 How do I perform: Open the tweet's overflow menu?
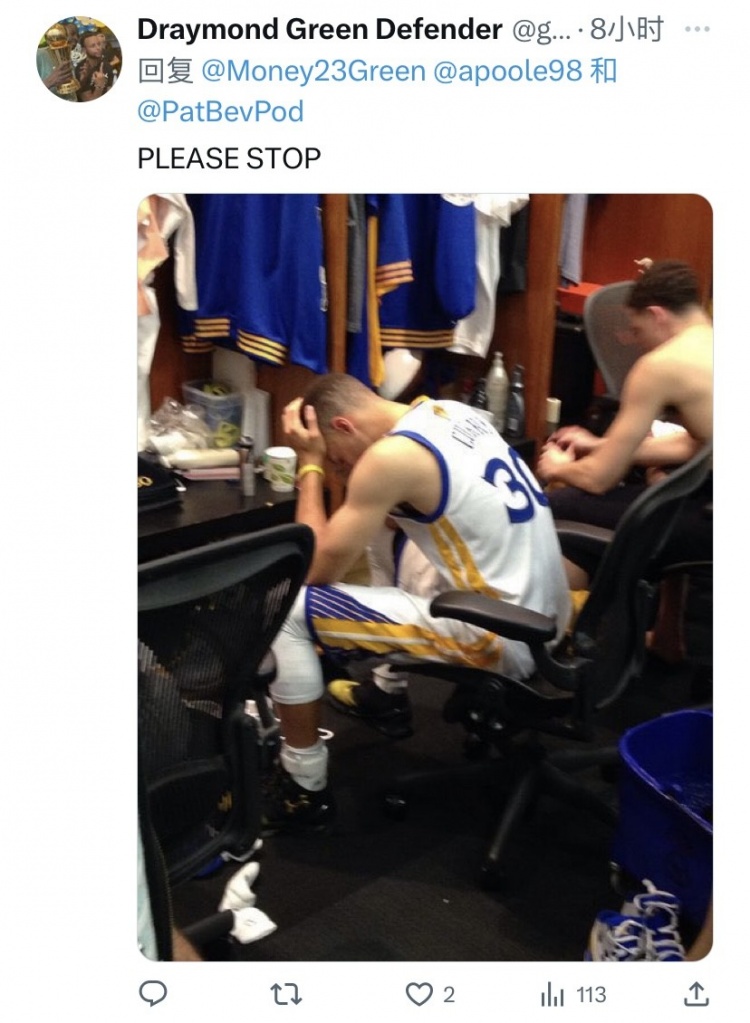pos(697,30)
